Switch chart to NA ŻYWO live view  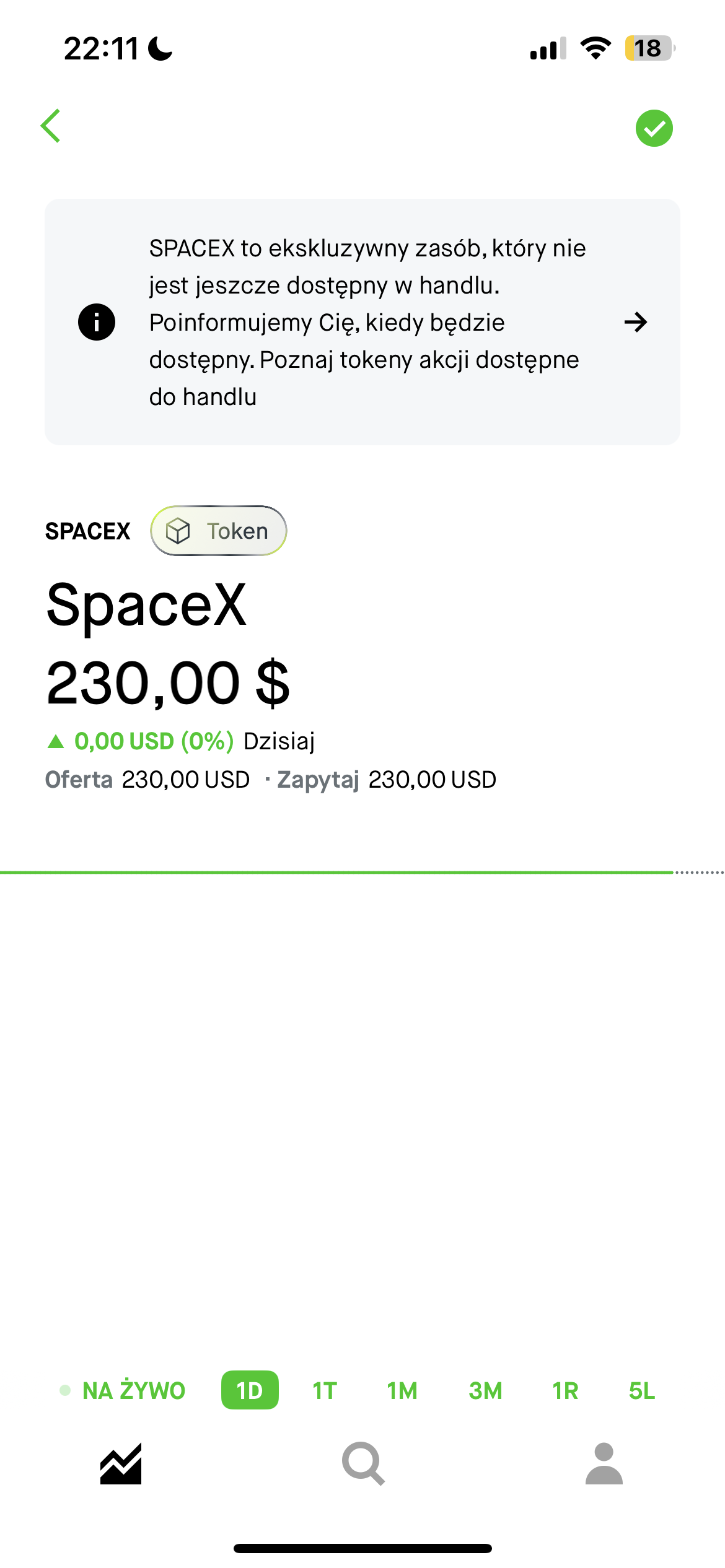[123, 1391]
